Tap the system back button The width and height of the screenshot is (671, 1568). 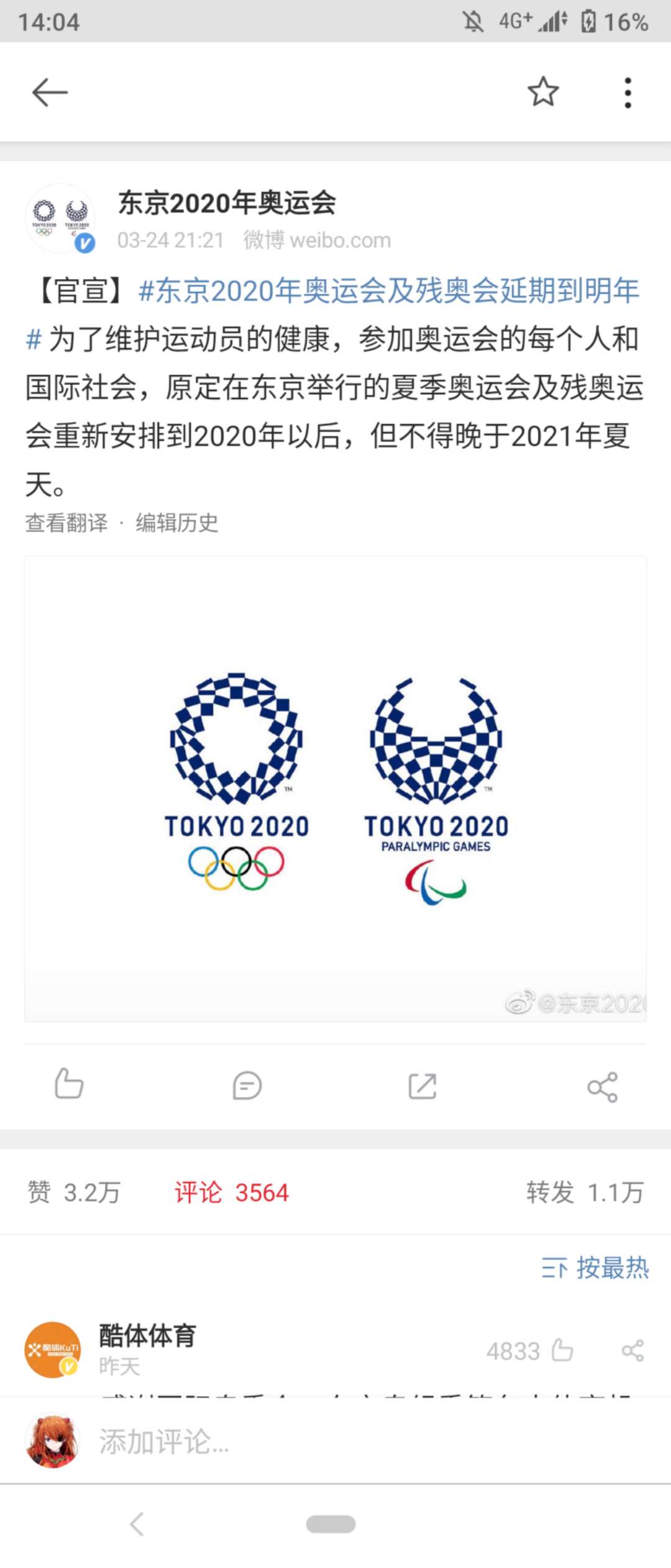click(x=137, y=1524)
